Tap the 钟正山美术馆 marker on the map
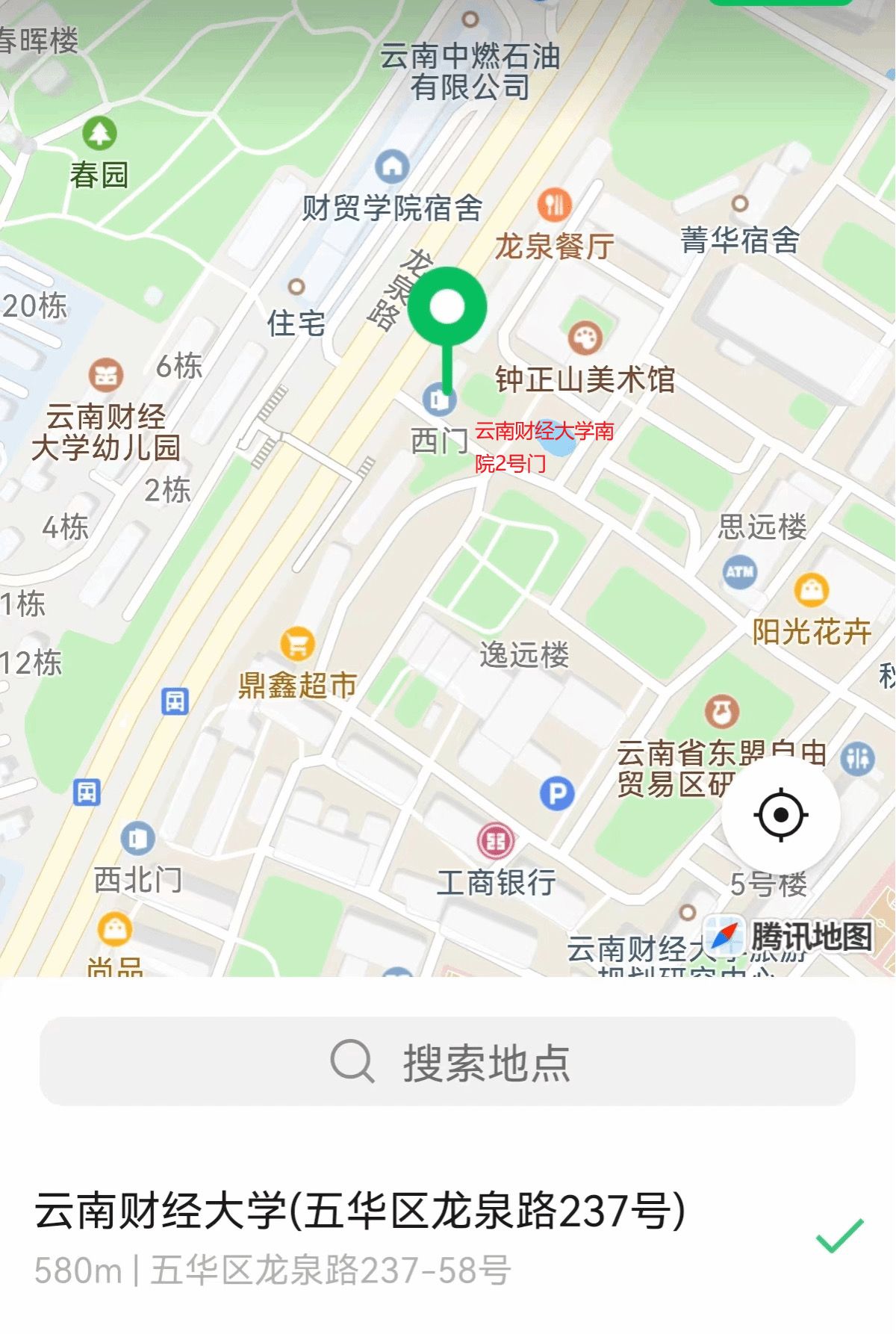 point(585,338)
